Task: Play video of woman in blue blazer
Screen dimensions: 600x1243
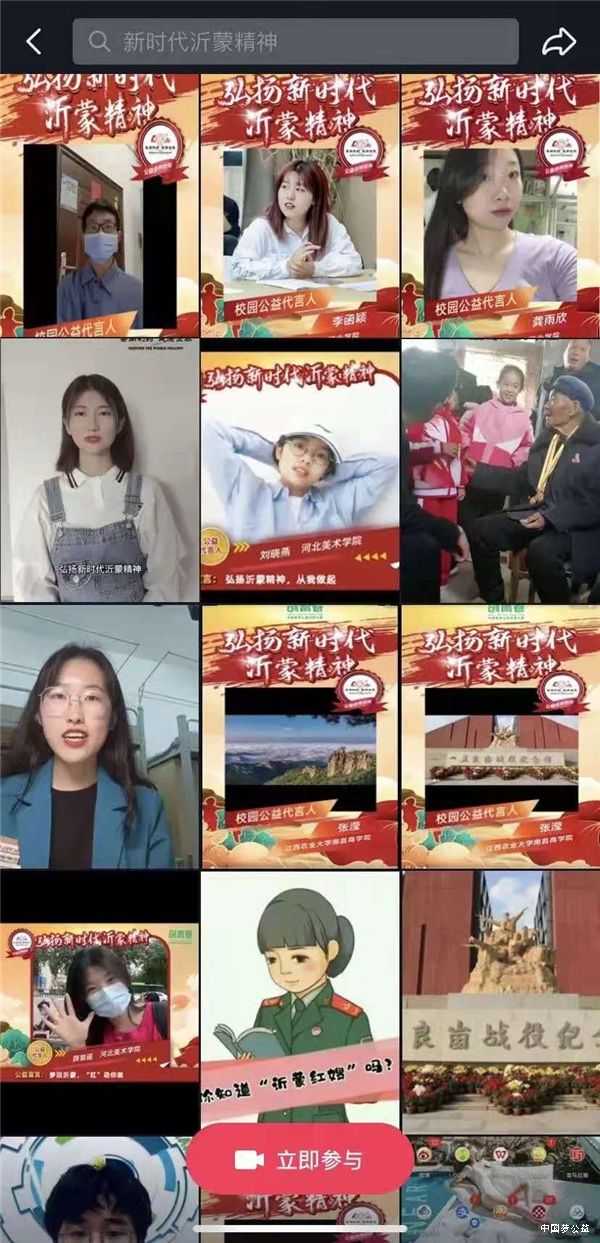Action: (x=99, y=737)
